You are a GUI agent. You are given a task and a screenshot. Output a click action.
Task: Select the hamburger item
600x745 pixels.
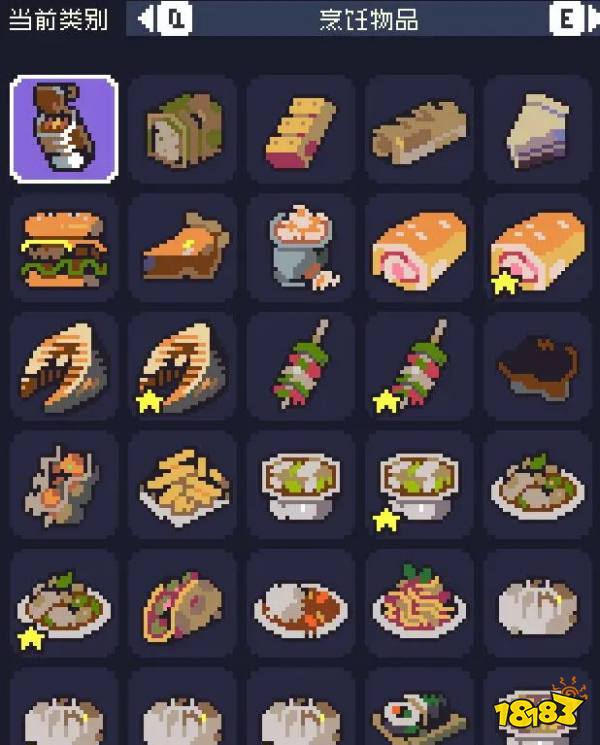coord(64,247)
